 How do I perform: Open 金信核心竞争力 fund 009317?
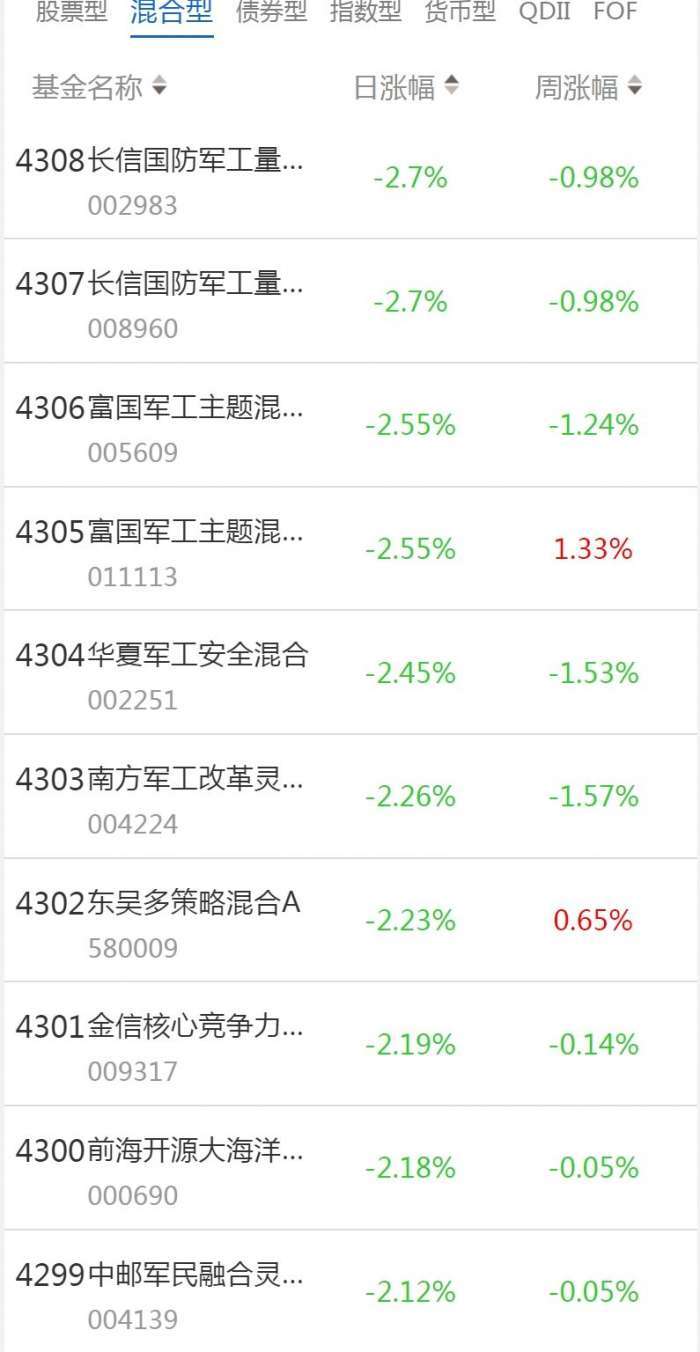click(160, 1045)
